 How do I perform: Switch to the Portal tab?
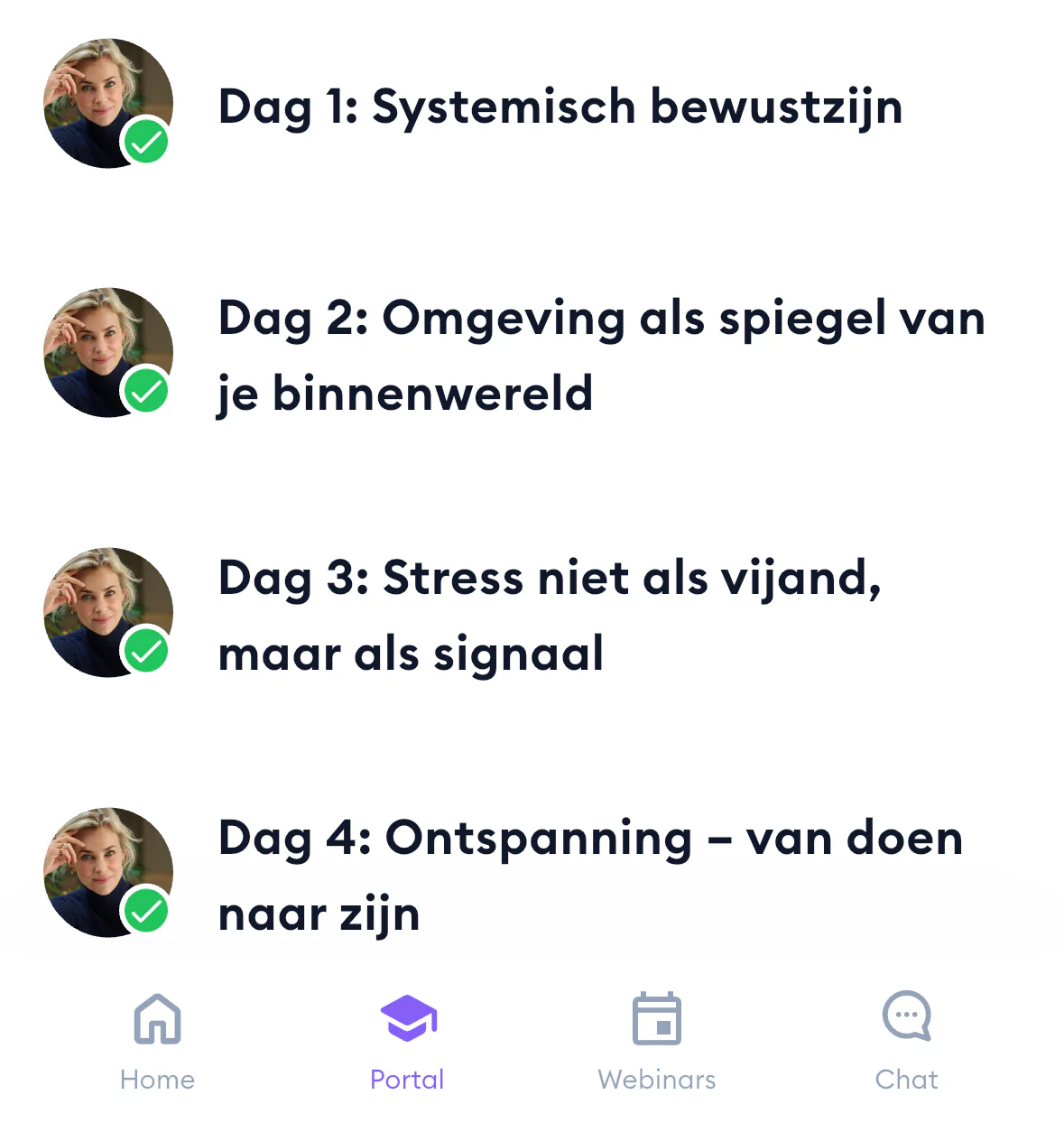click(408, 1040)
